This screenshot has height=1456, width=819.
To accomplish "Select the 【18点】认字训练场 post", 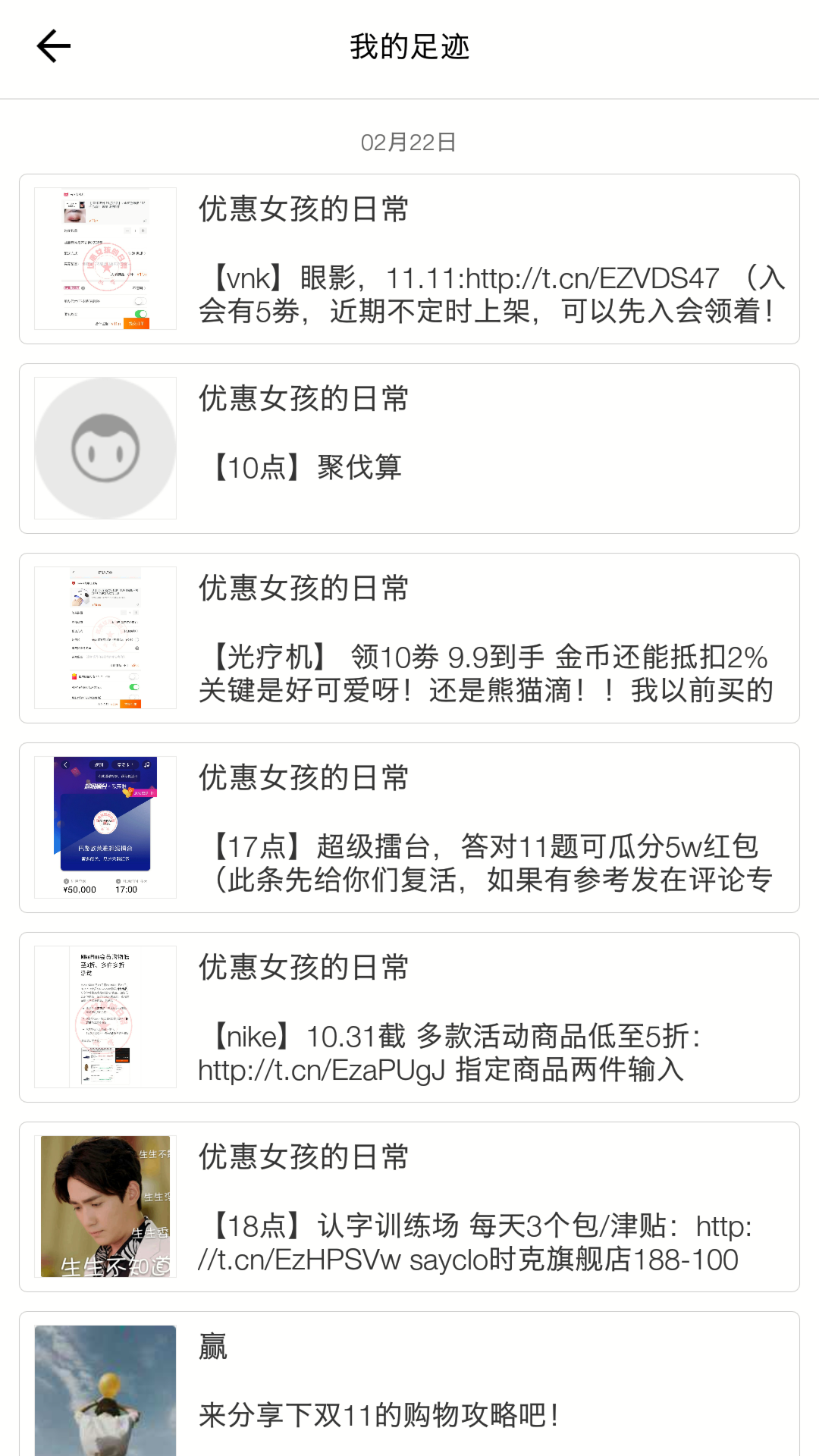I will (x=409, y=1207).
